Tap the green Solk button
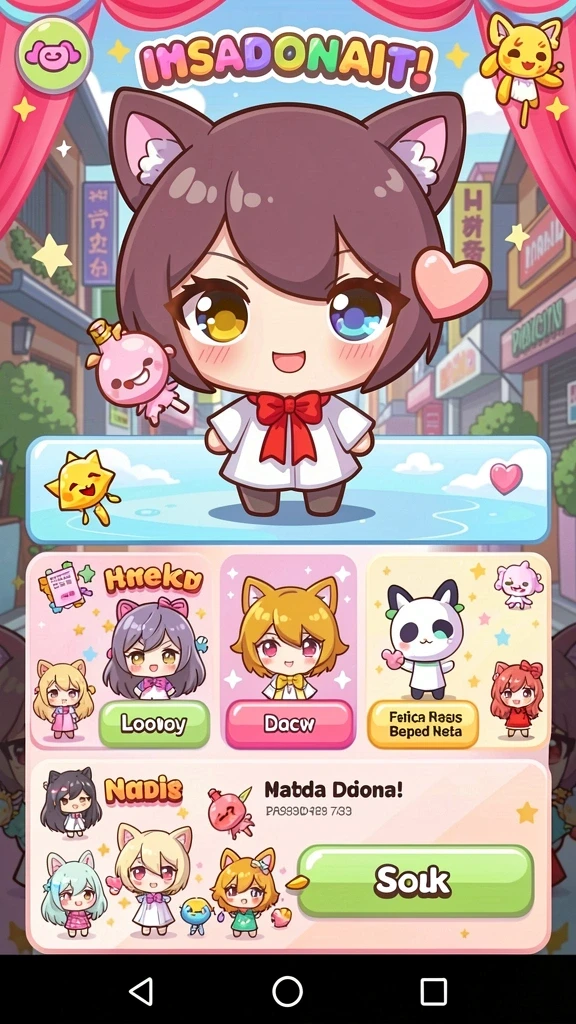The width and height of the screenshot is (576, 1024). (415, 881)
